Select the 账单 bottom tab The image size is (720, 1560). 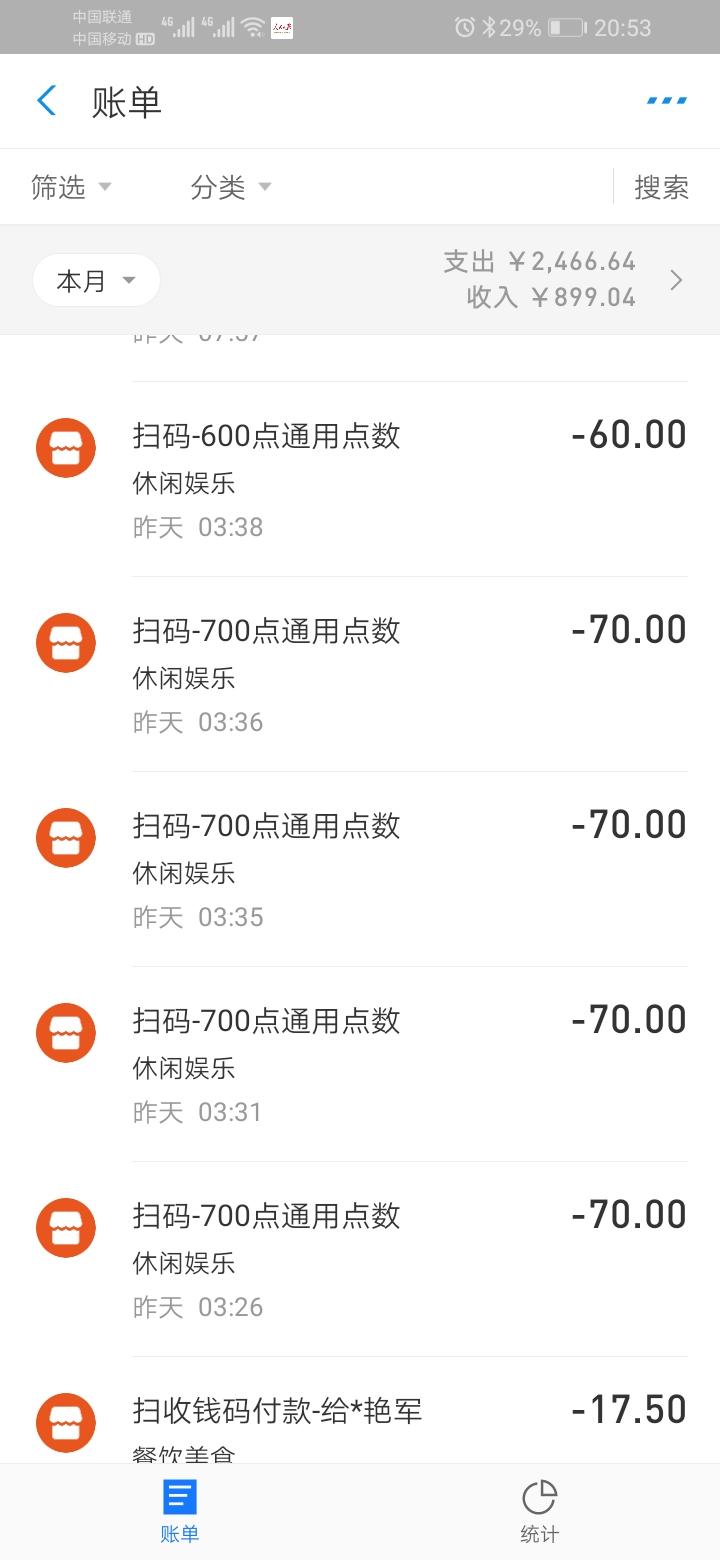(x=180, y=1512)
